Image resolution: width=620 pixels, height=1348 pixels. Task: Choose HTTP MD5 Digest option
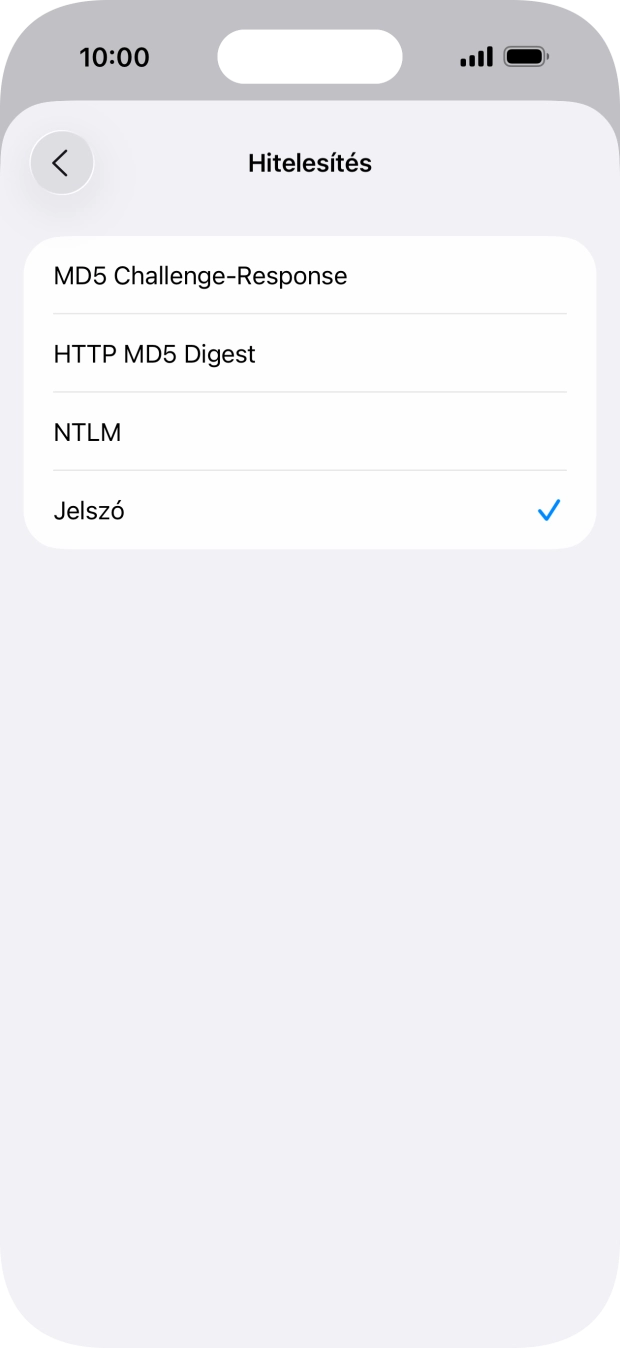pyautogui.click(x=309, y=354)
